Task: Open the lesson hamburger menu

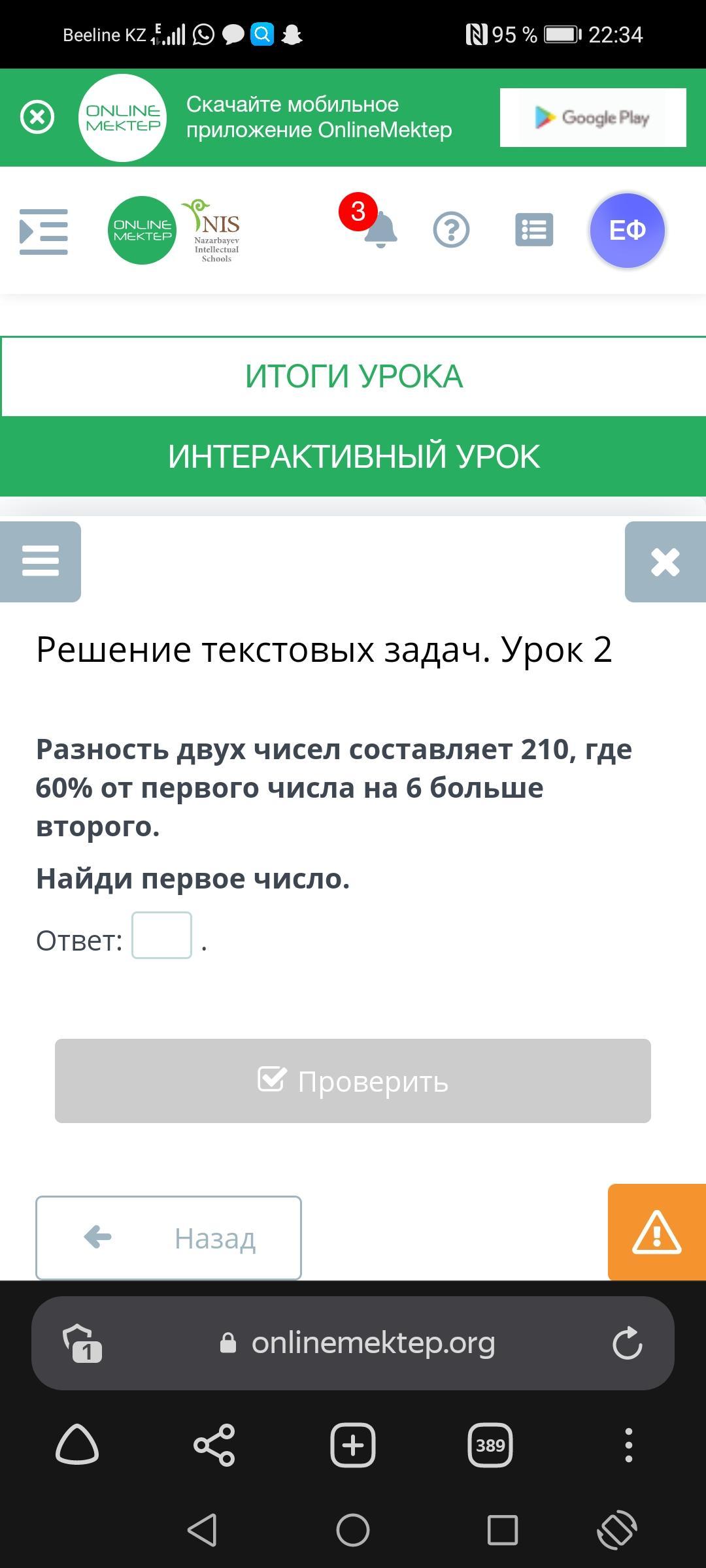Action: click(41, 561)
